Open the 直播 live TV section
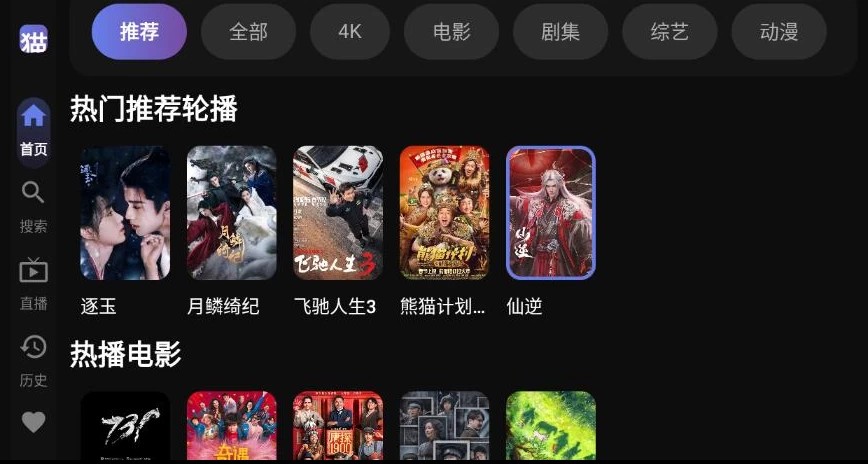Viewport: 868px width, 464px height. click(x=33, y=284)
